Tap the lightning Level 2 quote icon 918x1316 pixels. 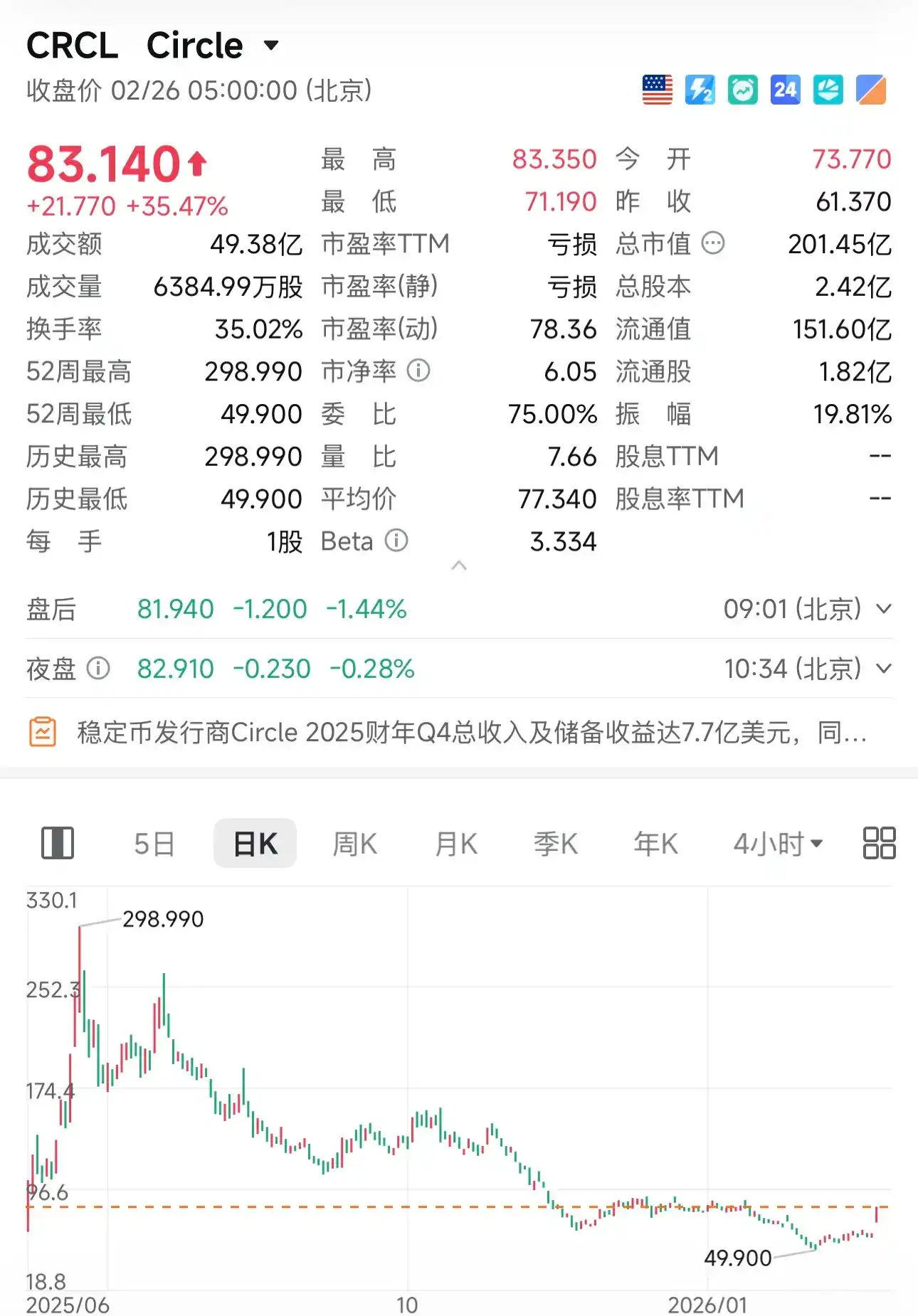point(700,90)
